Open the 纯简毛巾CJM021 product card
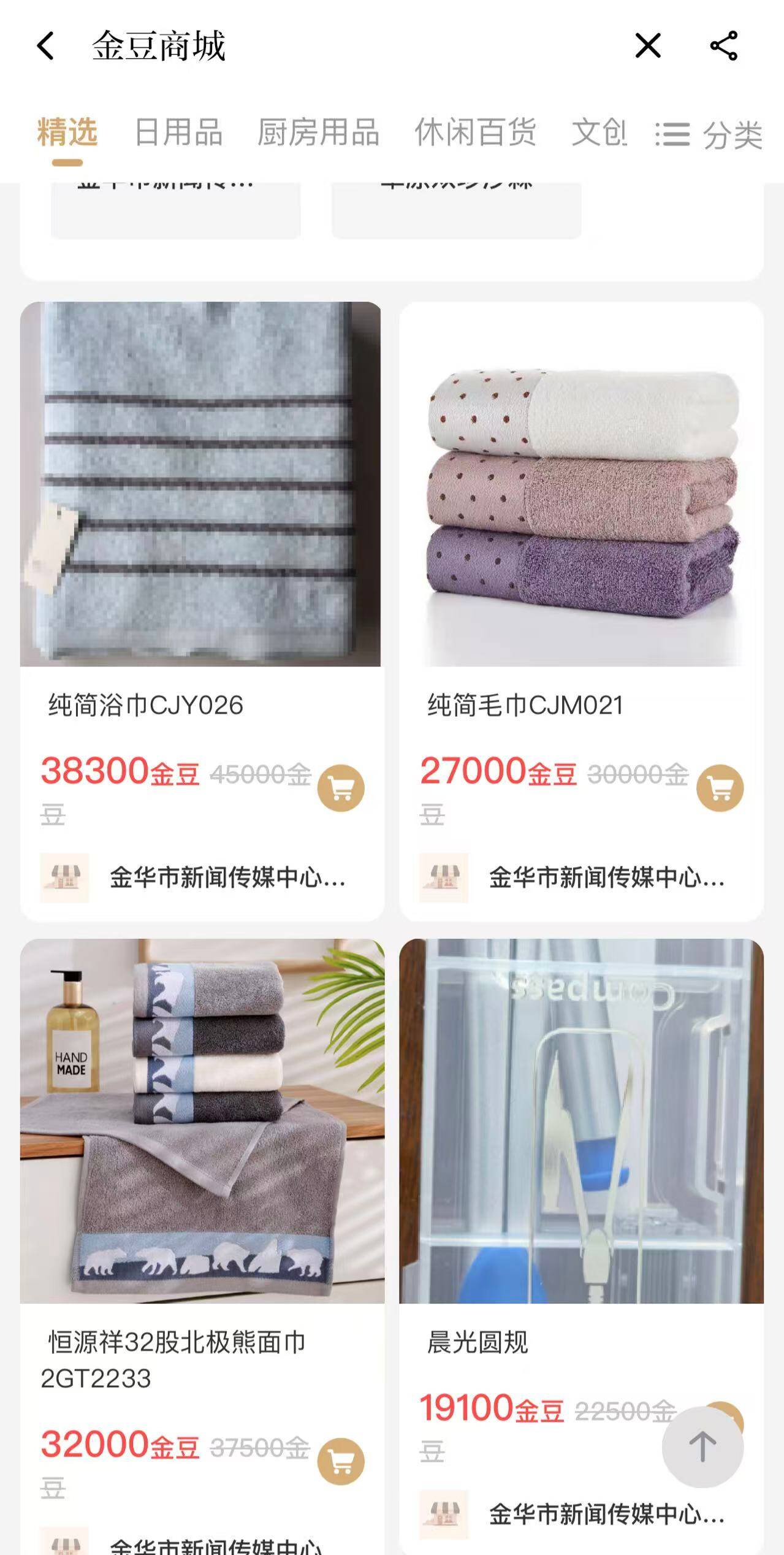The image size is (784, 1555). (x=580, y=484)
